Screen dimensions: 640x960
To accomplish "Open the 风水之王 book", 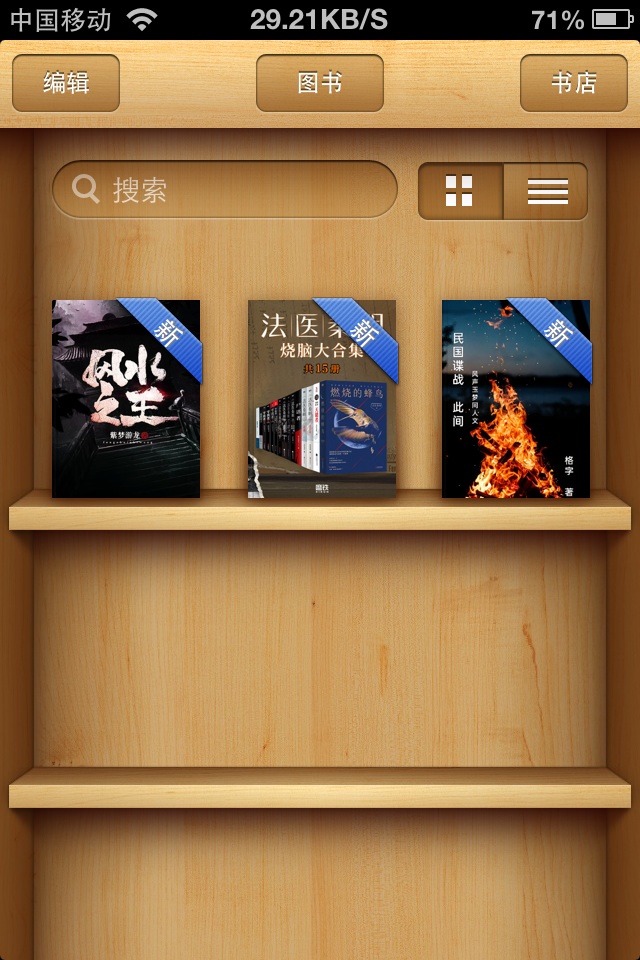I will (126, 398).
